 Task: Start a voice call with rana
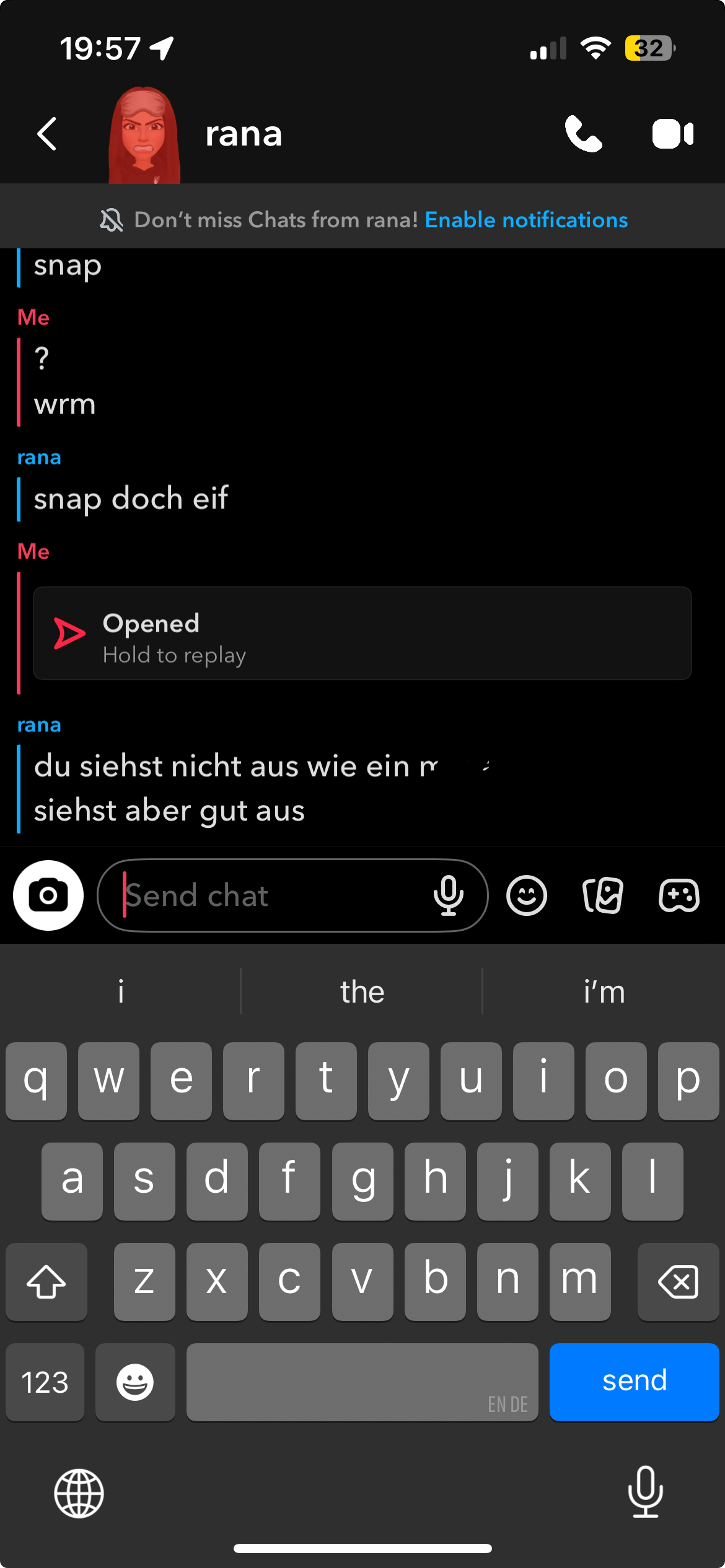coord(582,134)
